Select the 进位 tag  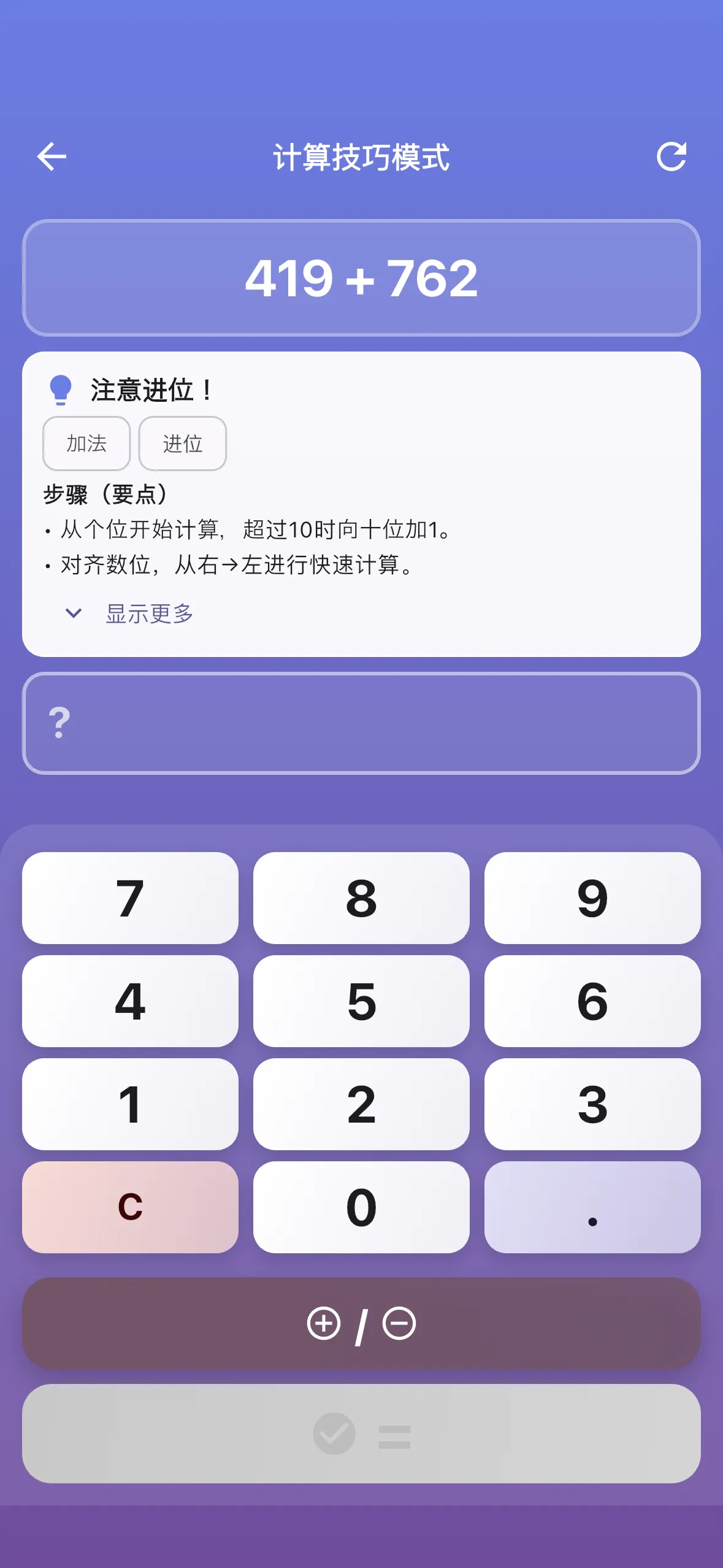182,444
